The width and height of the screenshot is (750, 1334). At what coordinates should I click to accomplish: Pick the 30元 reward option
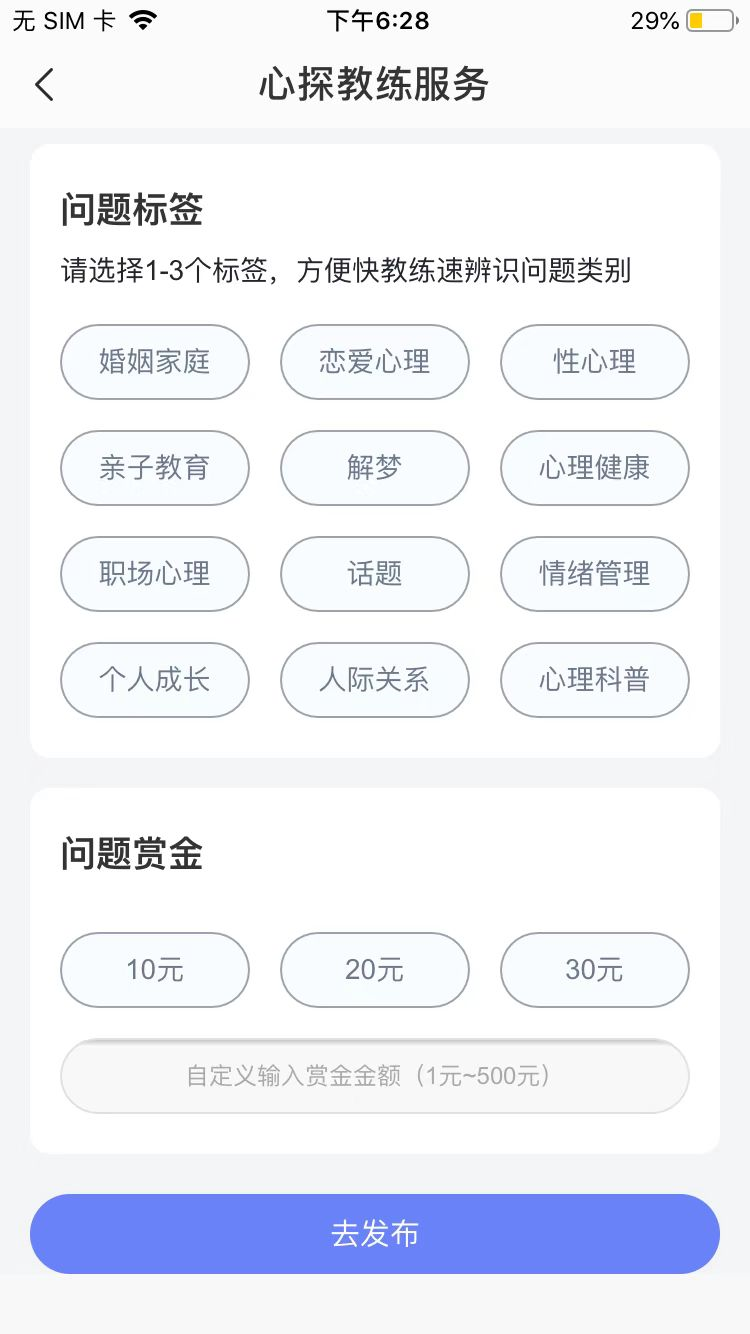pyautogui.click(x=595, y=970)
